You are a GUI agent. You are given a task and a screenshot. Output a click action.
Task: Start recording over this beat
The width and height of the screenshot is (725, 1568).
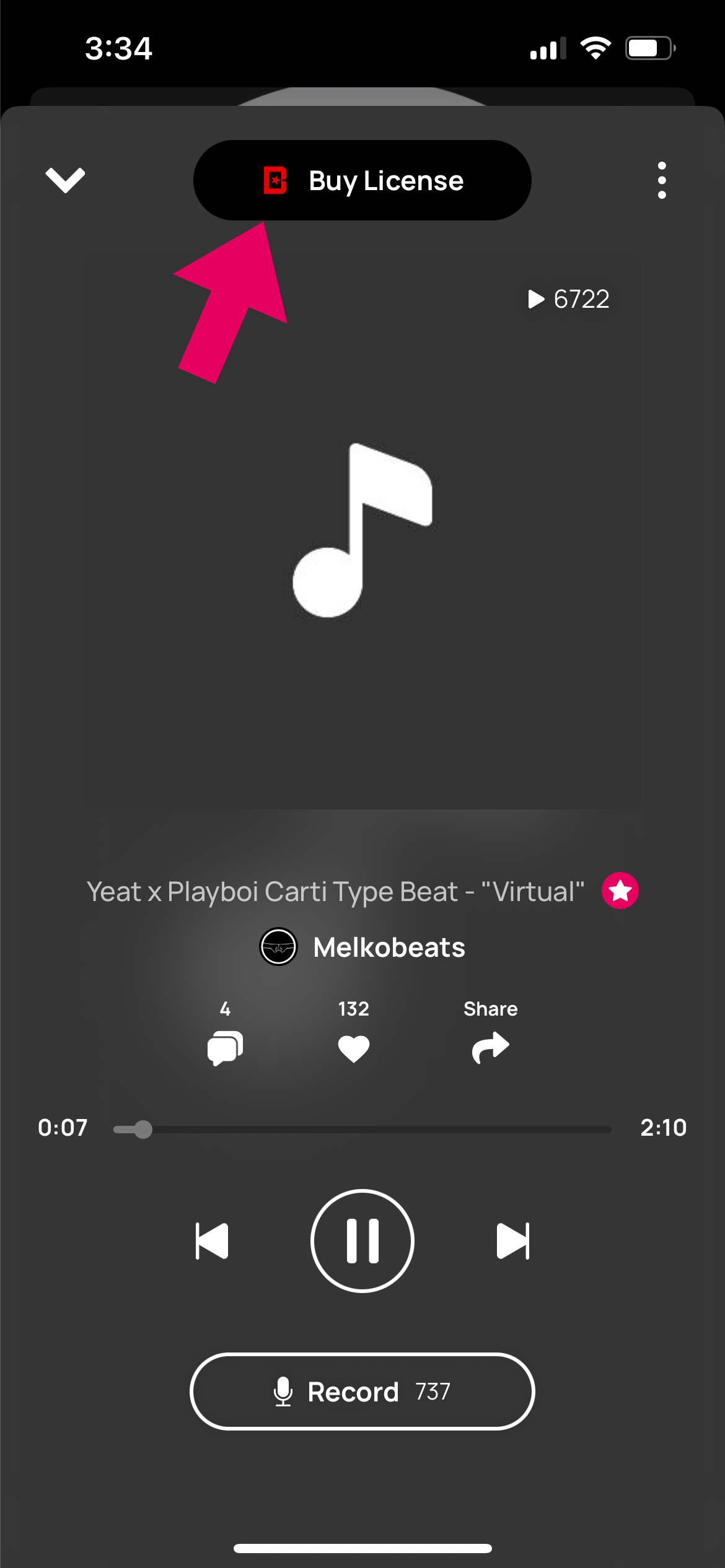pyautogui.click(x=362, y=1392)
